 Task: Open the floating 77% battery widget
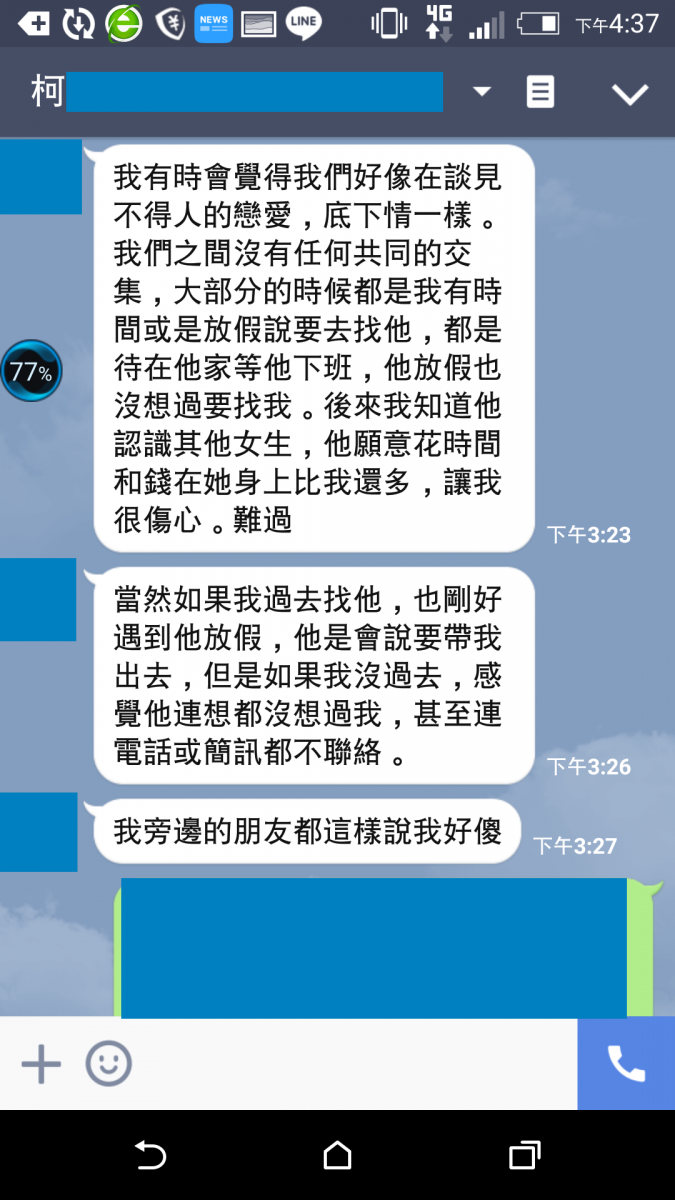(x=31, y=372)
